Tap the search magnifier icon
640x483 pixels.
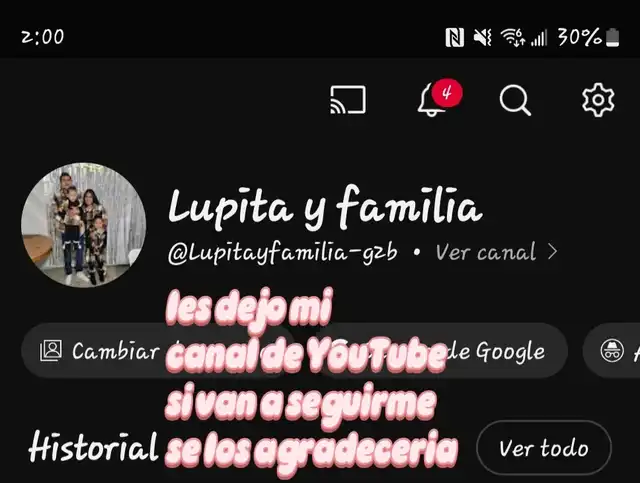515,99
